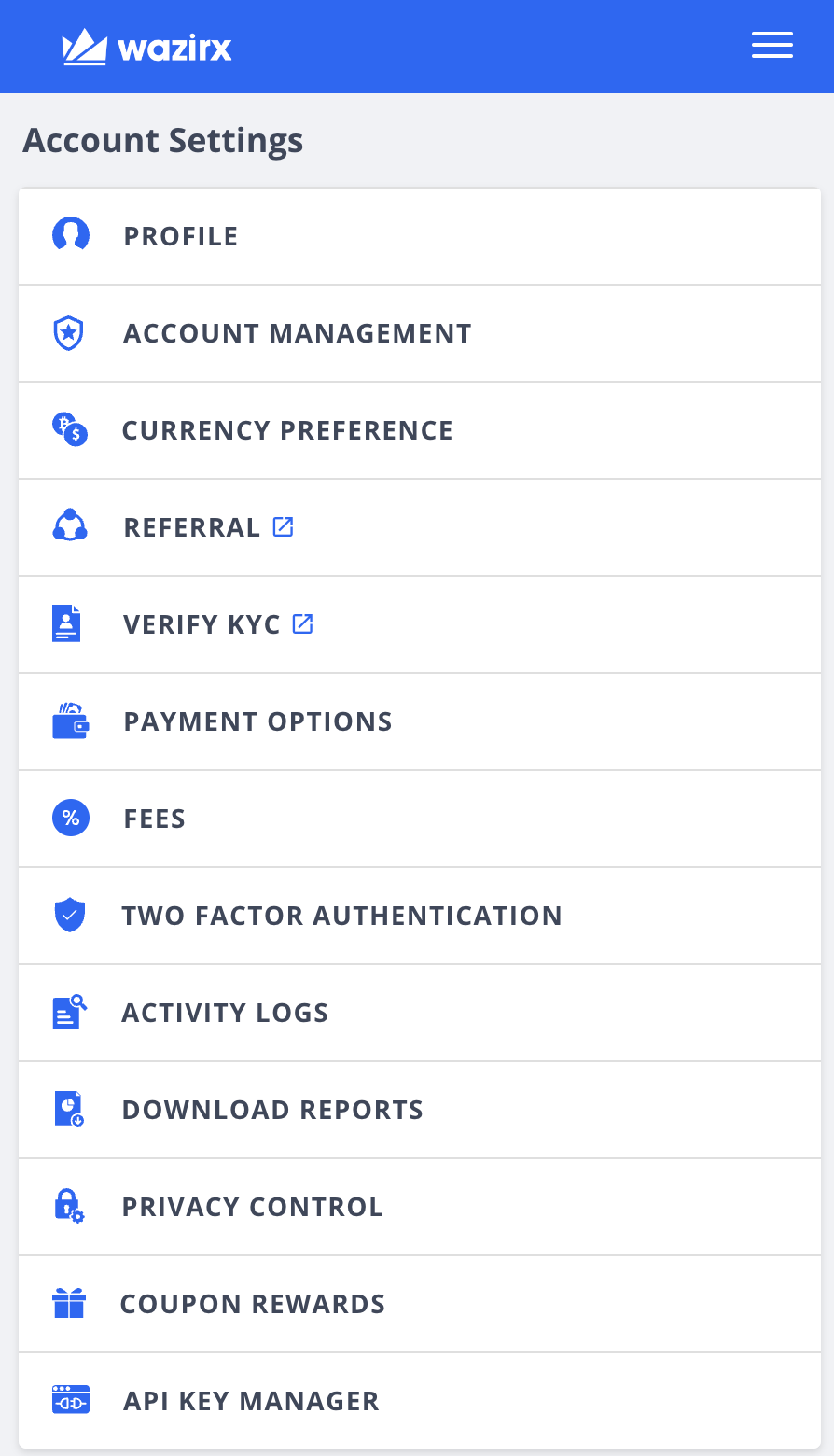This screenshot has height=1456, width=834.
Task: Open the hamburger menu
Action: (x=771, y=45)
